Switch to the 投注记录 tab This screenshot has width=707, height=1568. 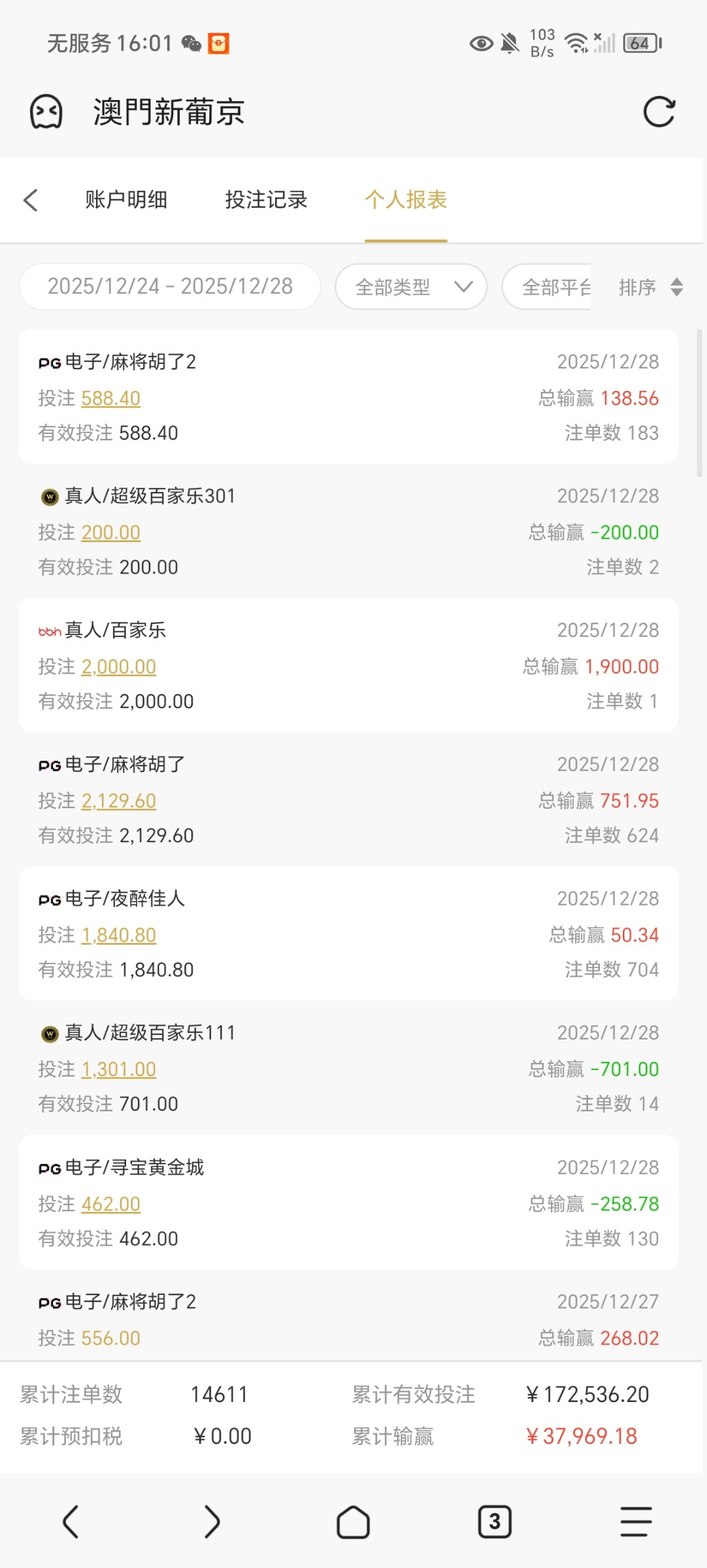pos(266,200)
